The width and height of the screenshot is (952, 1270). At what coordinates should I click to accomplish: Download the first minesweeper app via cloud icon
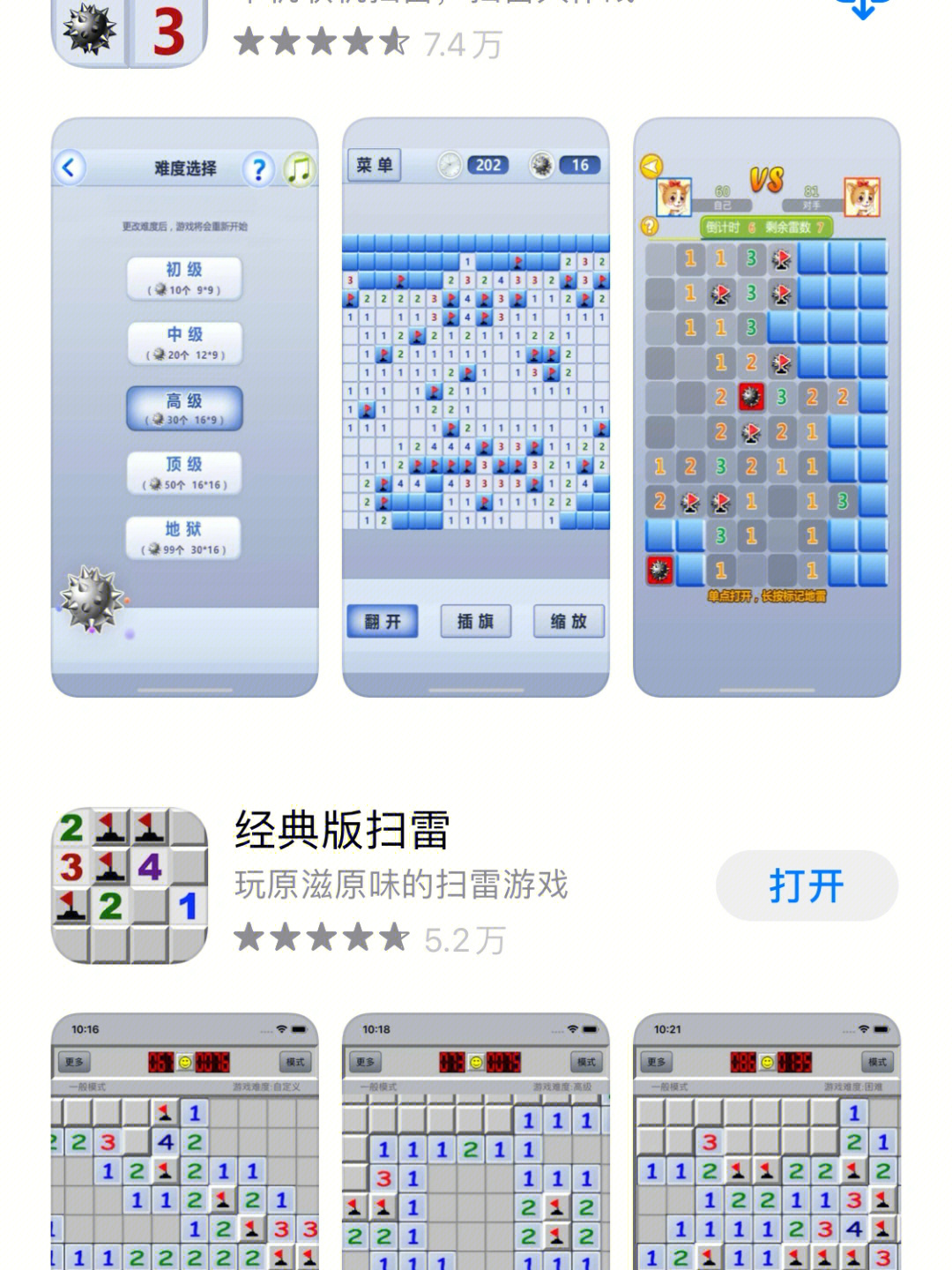click(861, 9)
